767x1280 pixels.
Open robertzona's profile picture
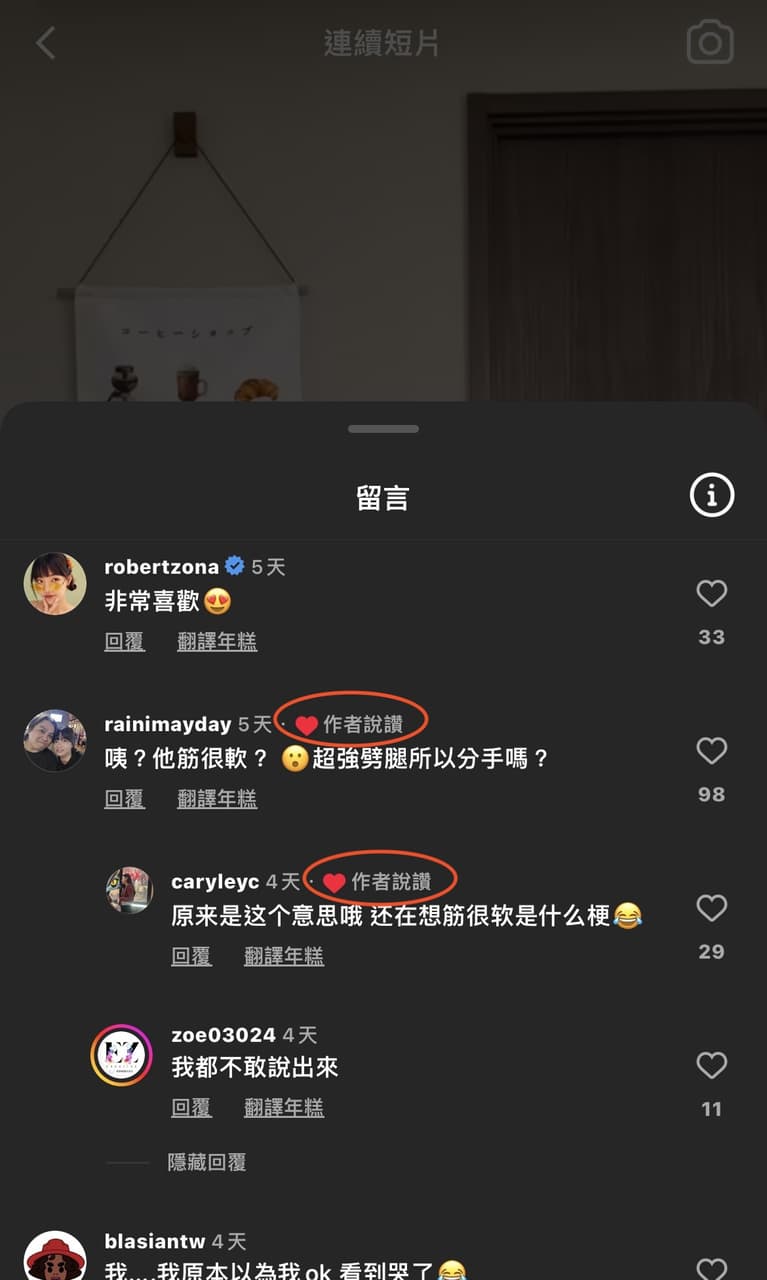(55, 584)
